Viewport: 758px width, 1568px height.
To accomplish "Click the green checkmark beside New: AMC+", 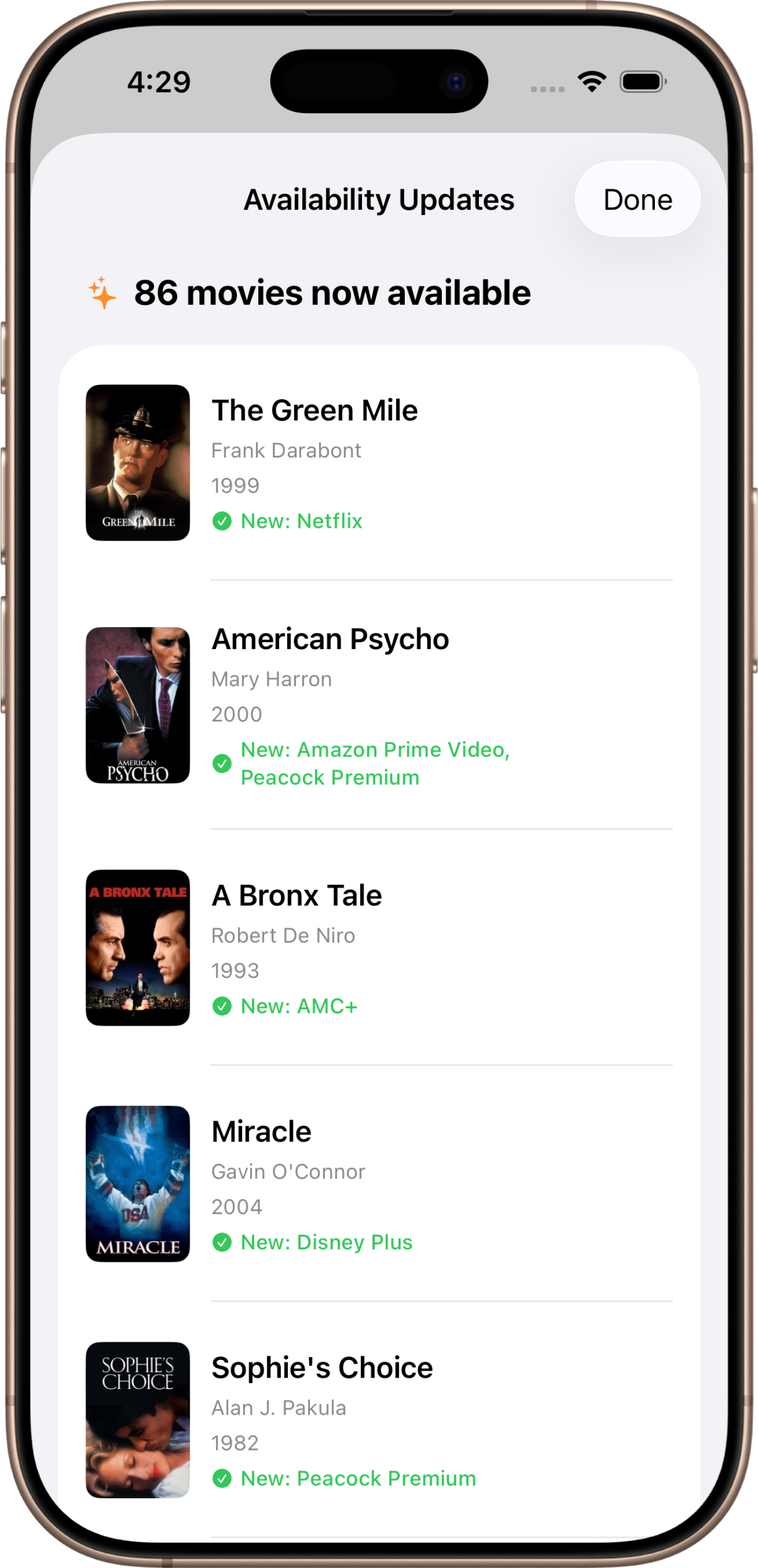I will pos(223,1006).
